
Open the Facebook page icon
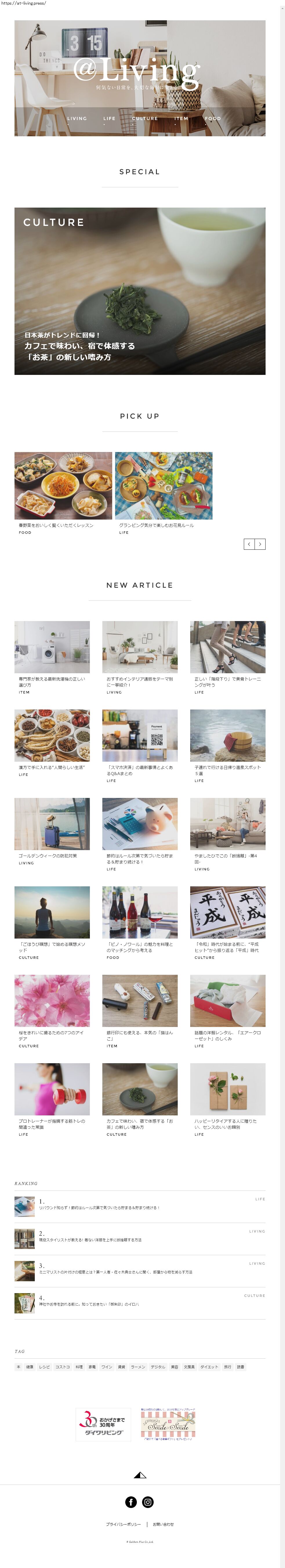131,1502
